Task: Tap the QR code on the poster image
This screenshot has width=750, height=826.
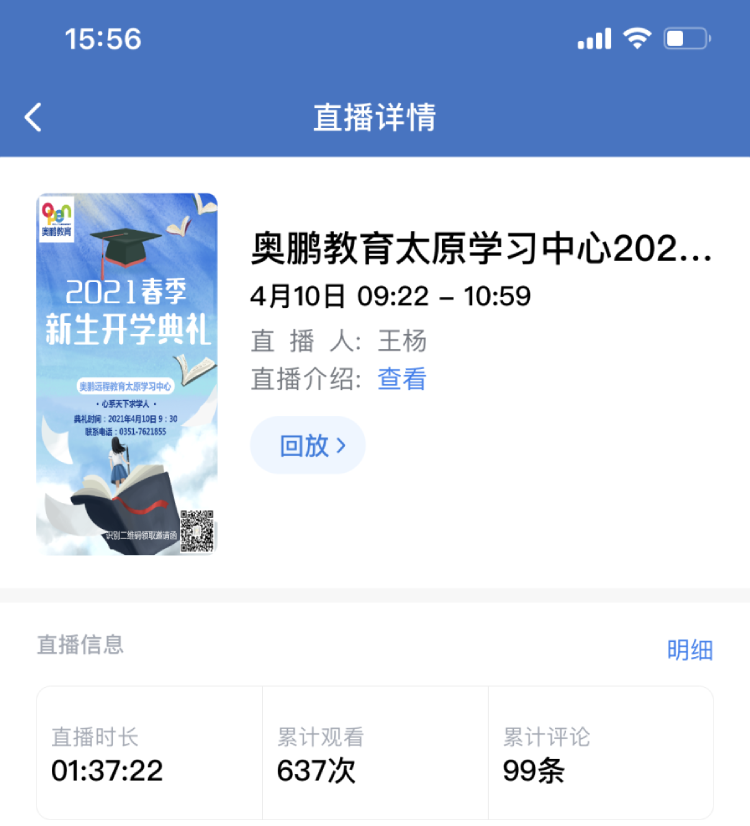Action: pyautogui.click(x=198, y=533)
